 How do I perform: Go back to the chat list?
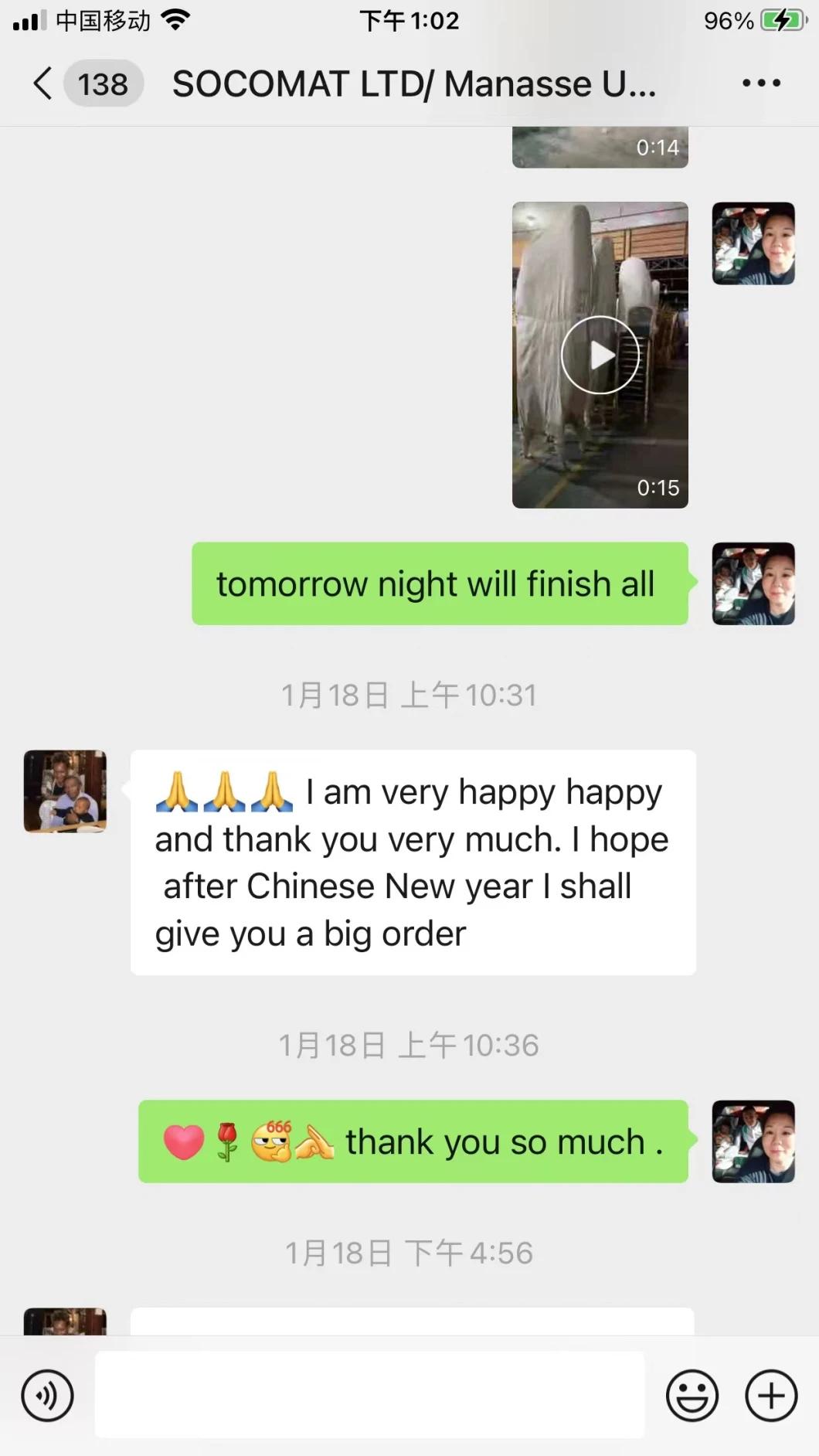[x=43, y=83]
